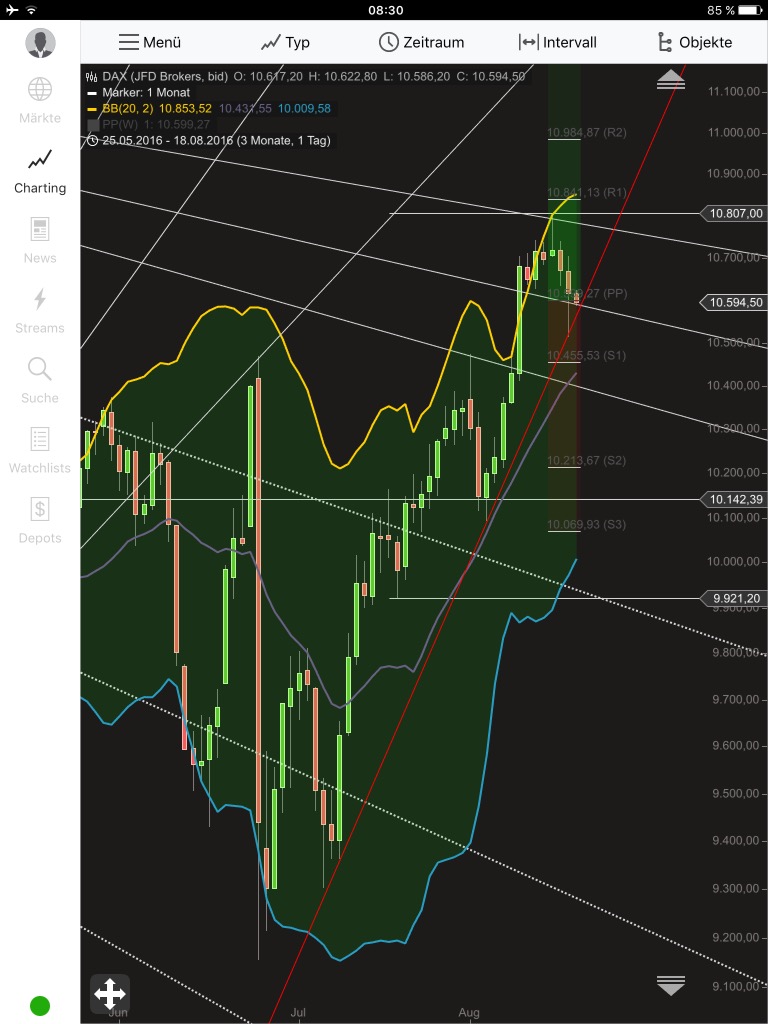Change chart type via Typ

pyautogui.click(x=285, y=42)
